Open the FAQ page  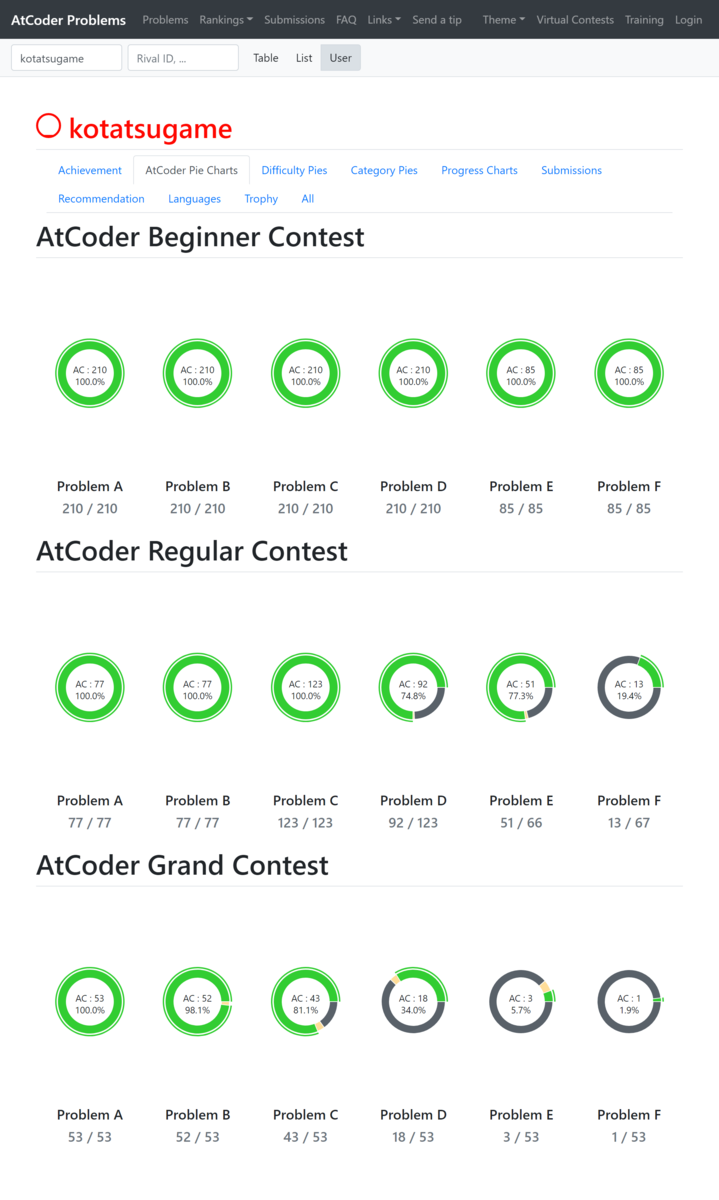(x=346, y=20)
